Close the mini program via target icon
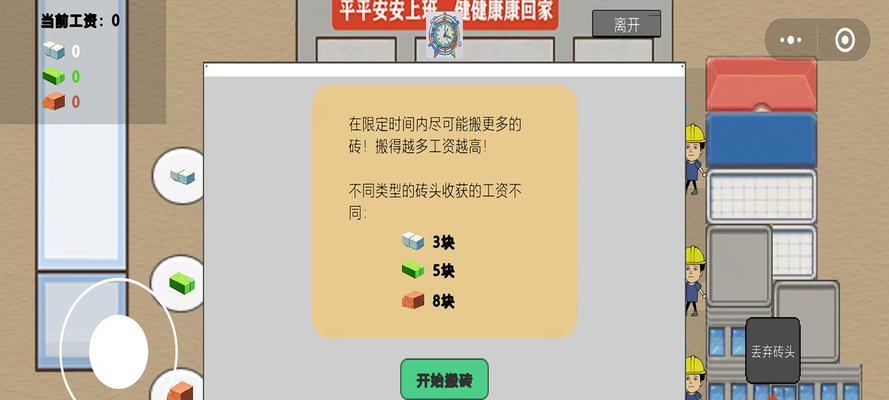This screenshot has width=889, height=400. (845, 40)
